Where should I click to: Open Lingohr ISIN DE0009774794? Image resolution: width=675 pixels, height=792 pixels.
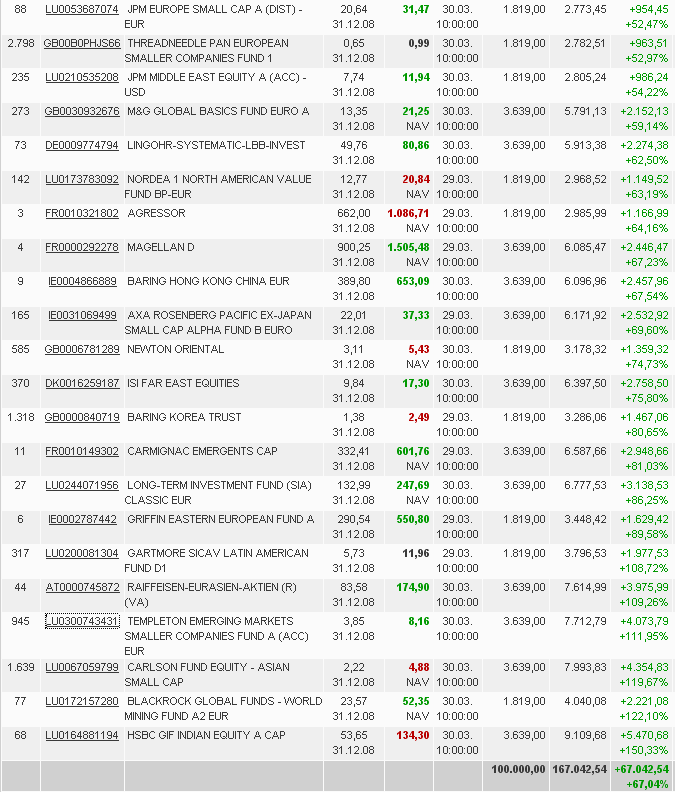(82, 146)
